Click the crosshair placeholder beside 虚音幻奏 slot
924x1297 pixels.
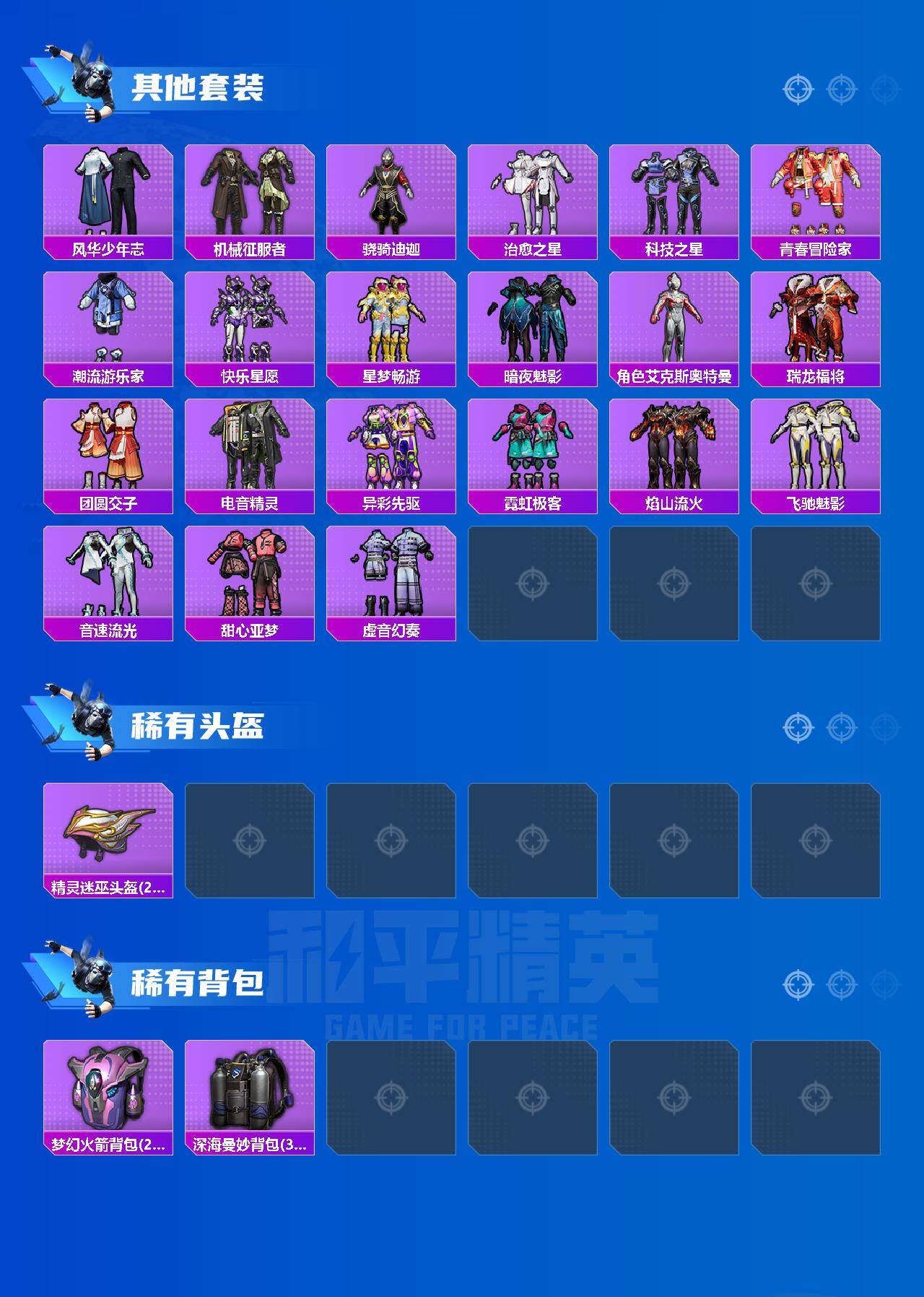point(533,581)
